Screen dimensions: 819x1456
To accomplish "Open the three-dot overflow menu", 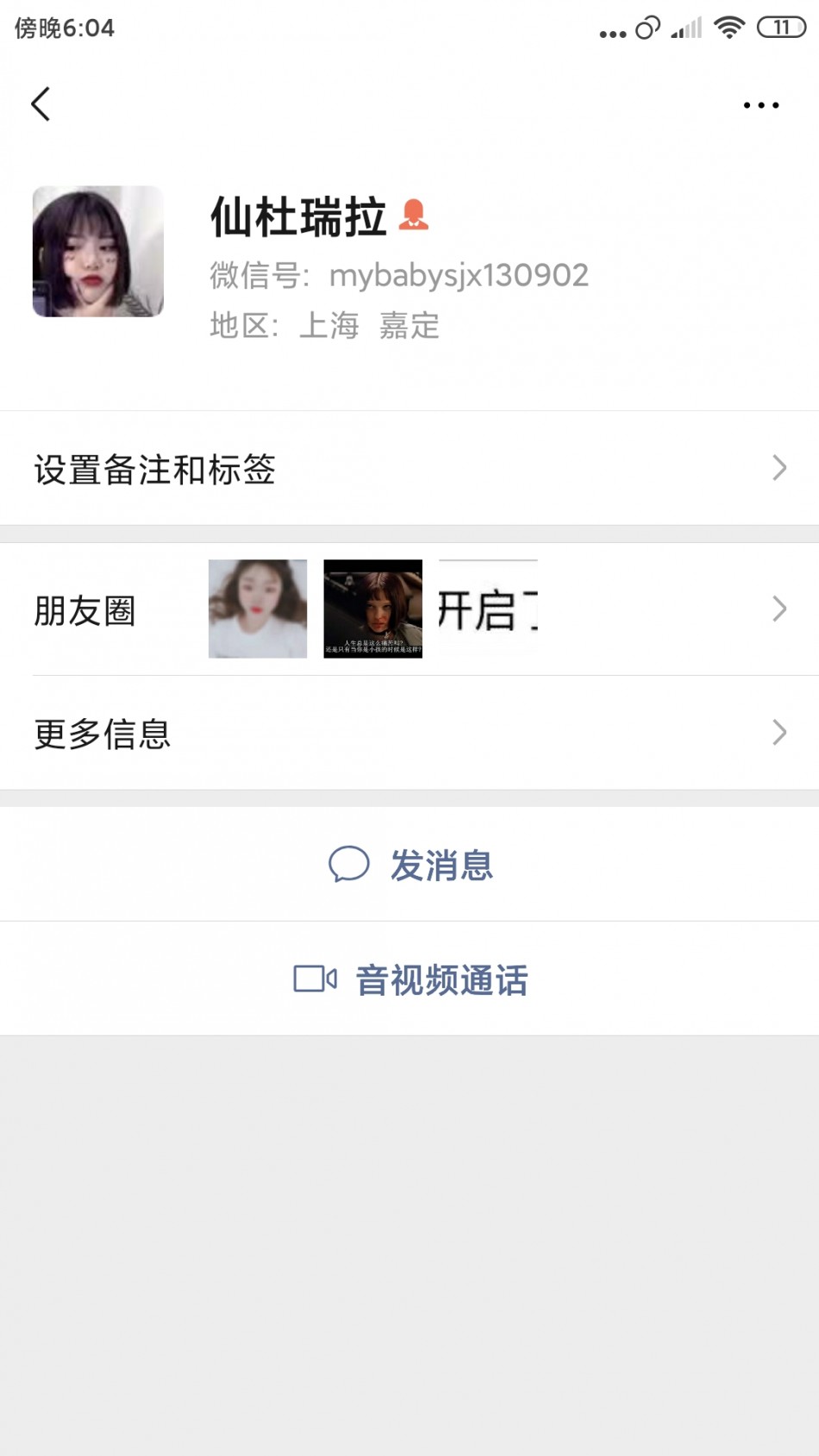I will point(761,105).
